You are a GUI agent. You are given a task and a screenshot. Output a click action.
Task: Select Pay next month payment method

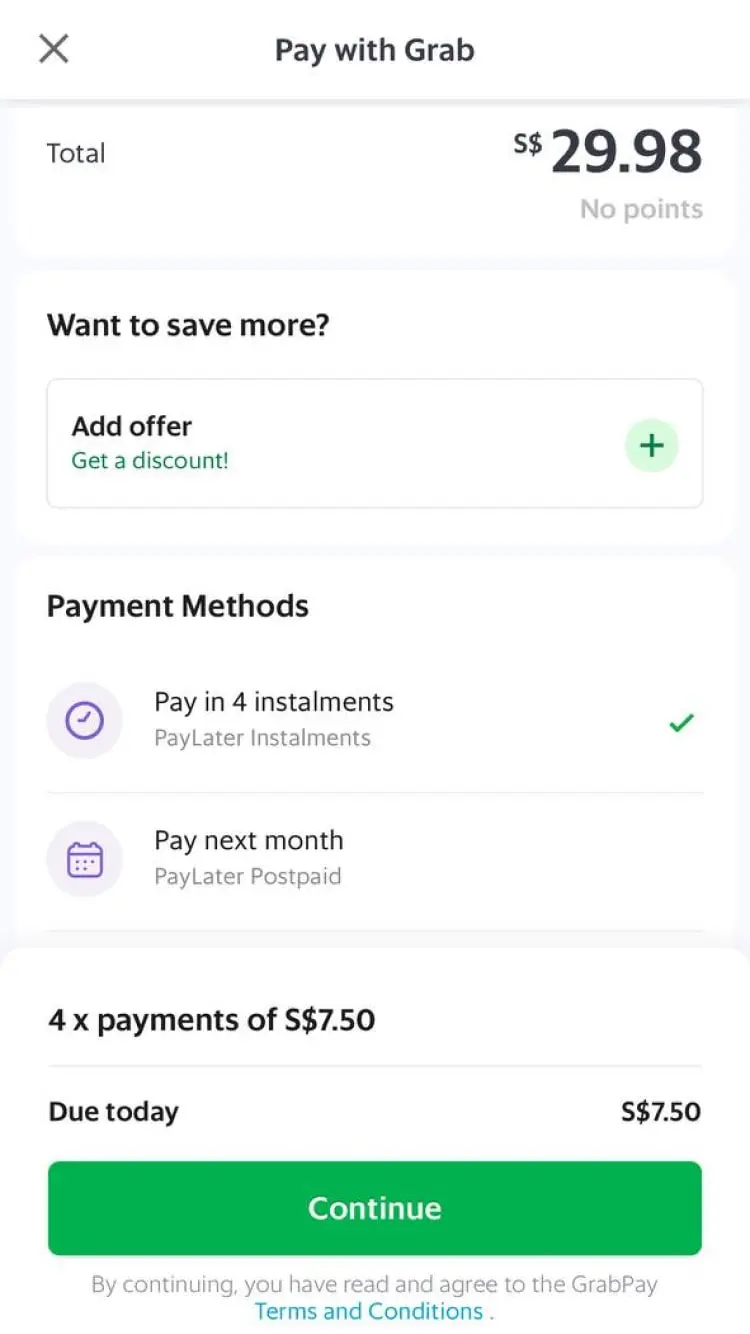point(375,858)
